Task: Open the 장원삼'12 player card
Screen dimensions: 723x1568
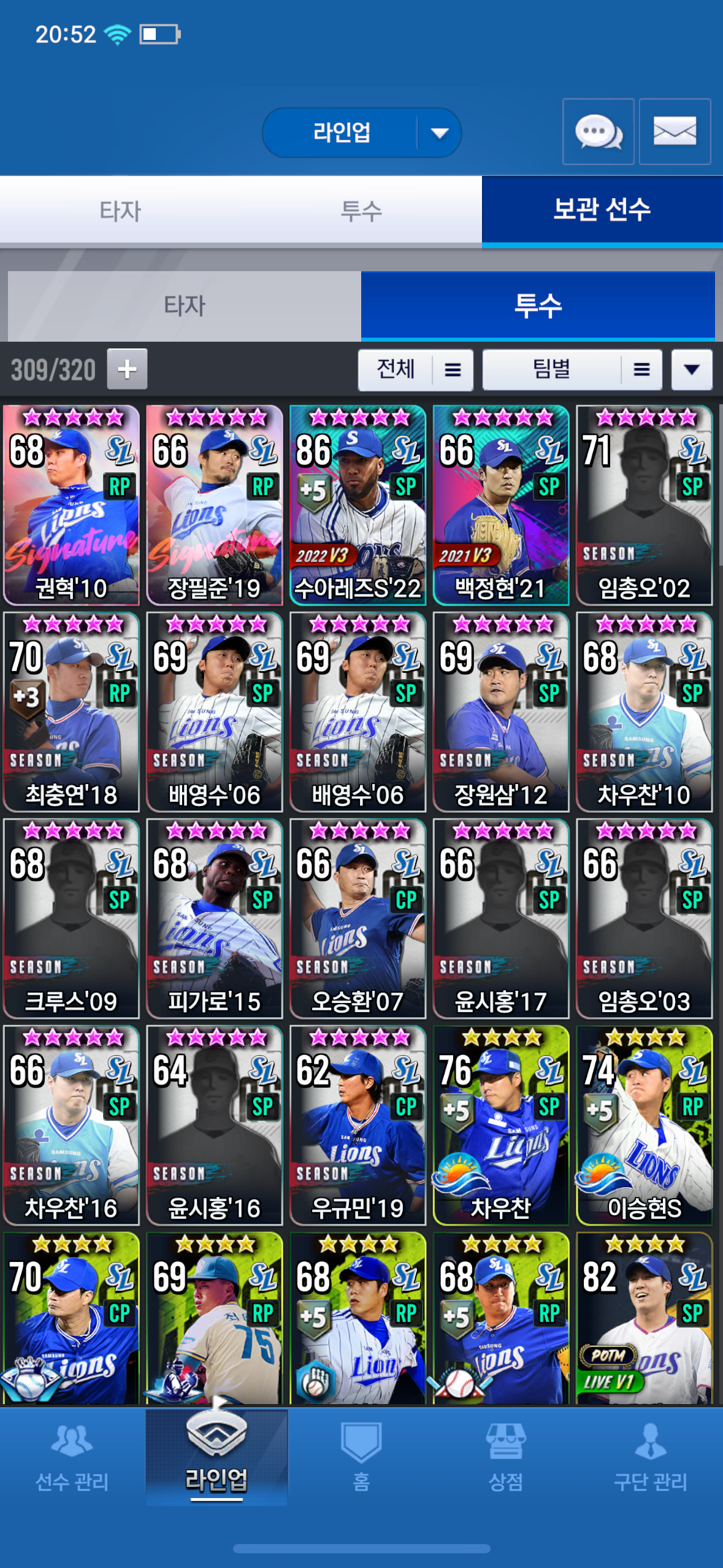Action: coord(500,712)
